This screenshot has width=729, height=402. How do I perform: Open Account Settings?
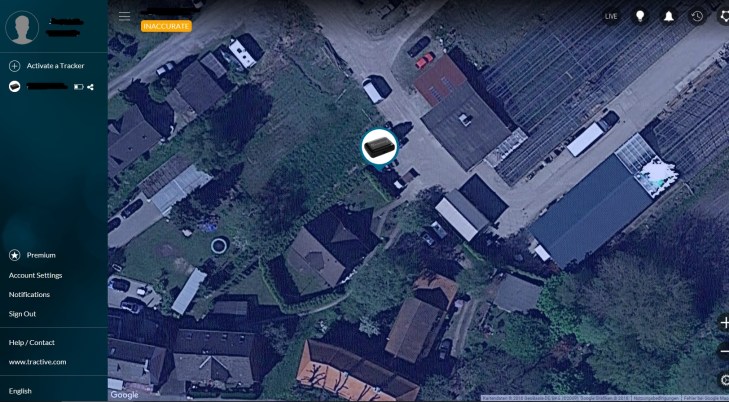(35, 275)
